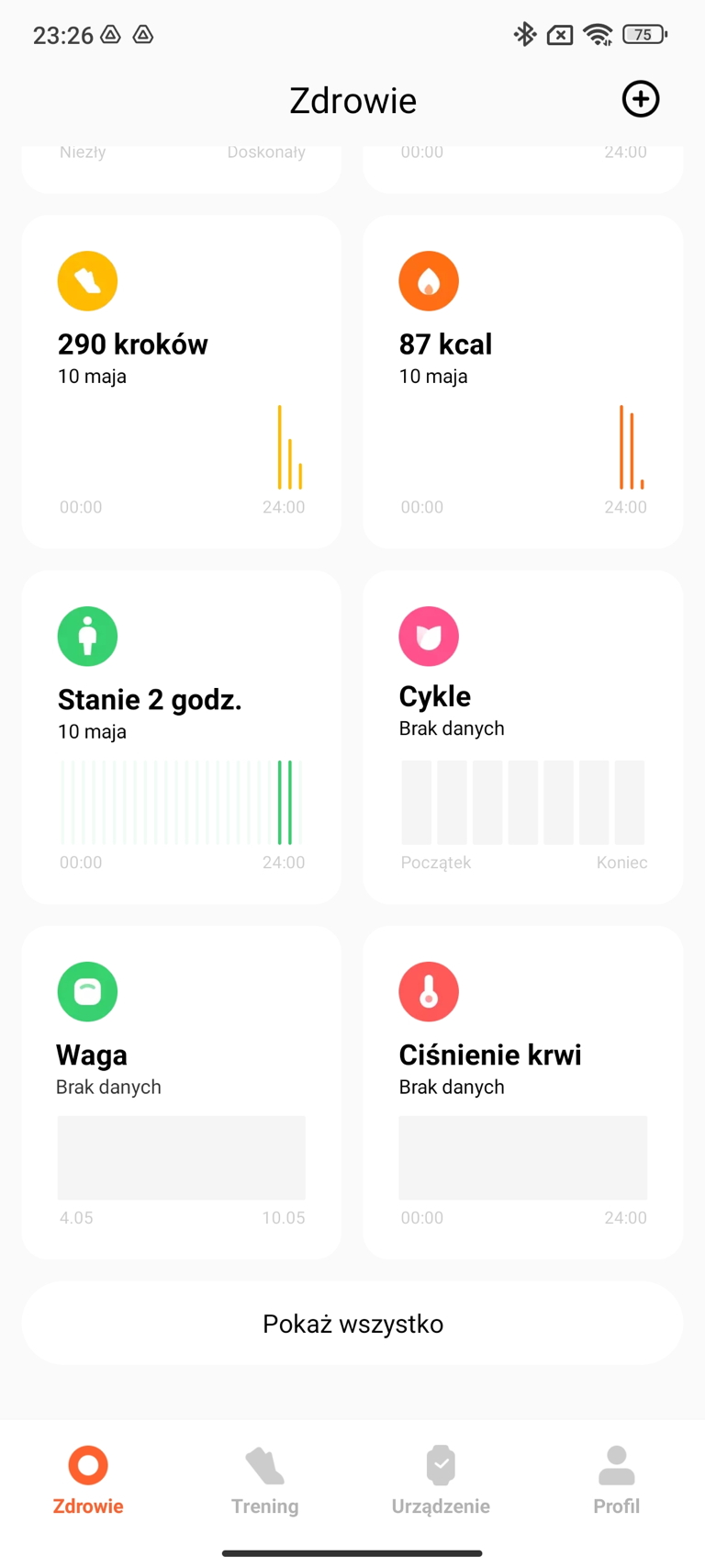Go to the Profil tab
The image size is (705, 1568).
tap(617, 1480)
